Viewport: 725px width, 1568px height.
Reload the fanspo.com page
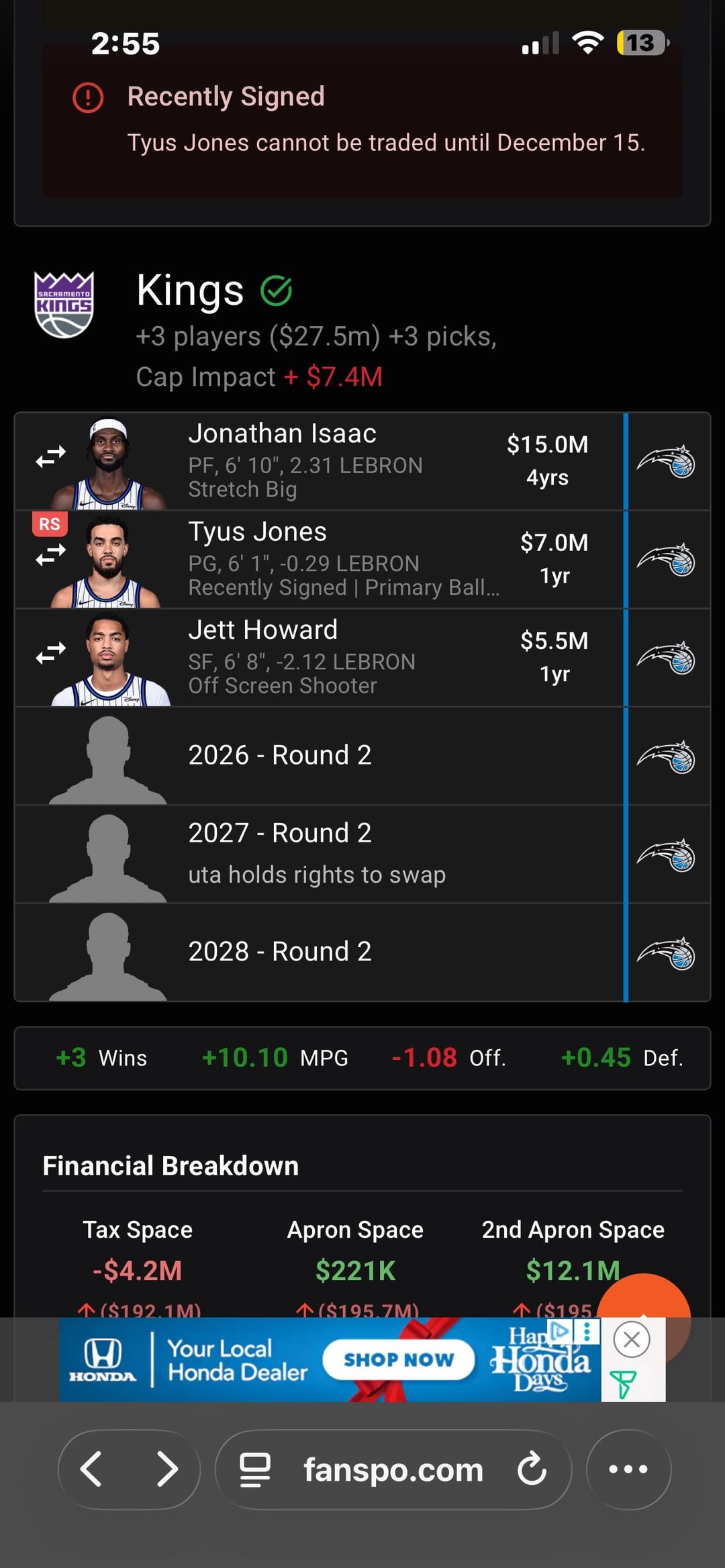pos(532,1469)
